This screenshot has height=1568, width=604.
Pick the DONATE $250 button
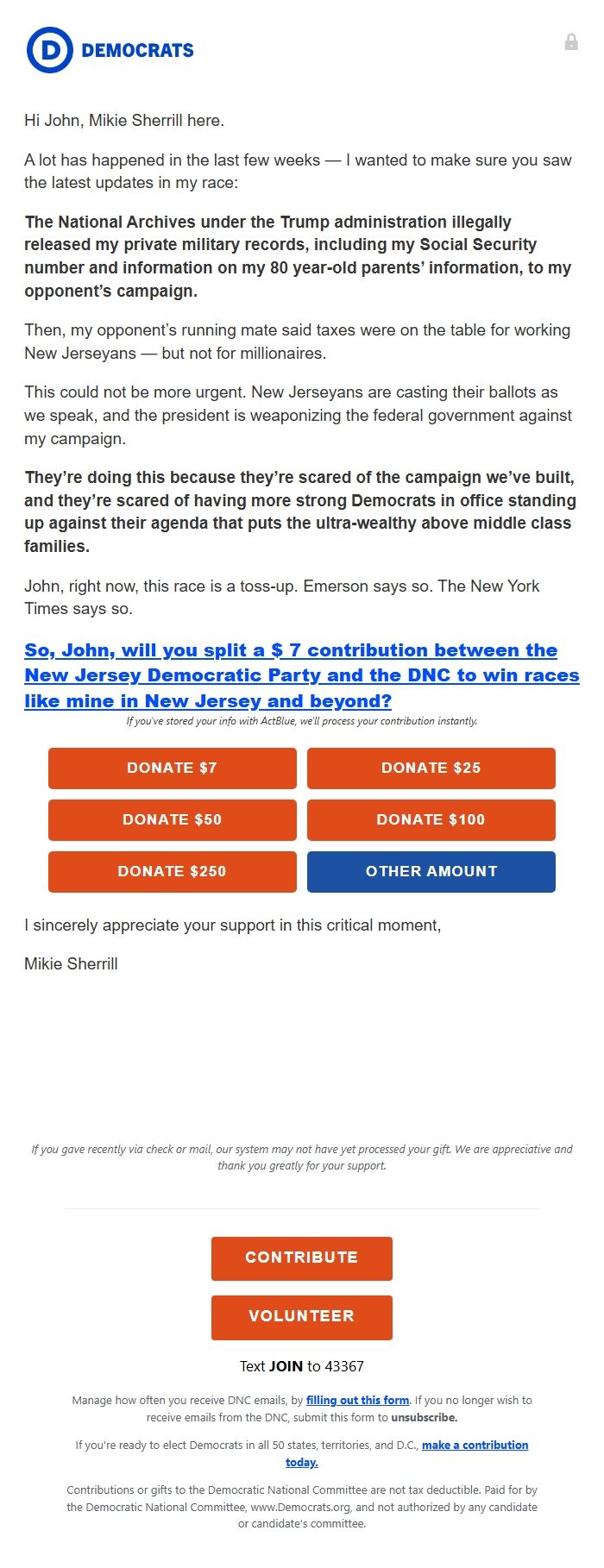pos(172,871)
